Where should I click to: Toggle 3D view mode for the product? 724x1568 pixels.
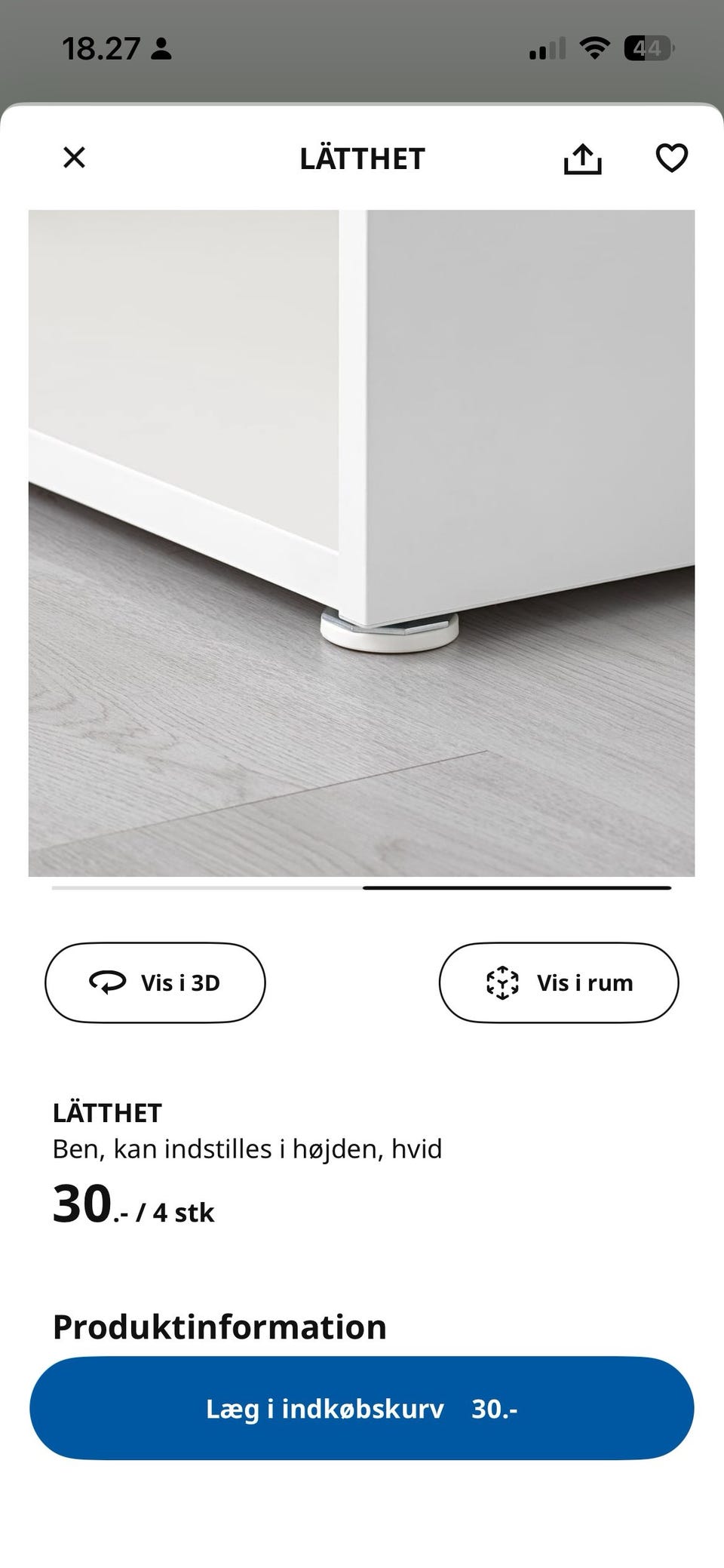154,982
